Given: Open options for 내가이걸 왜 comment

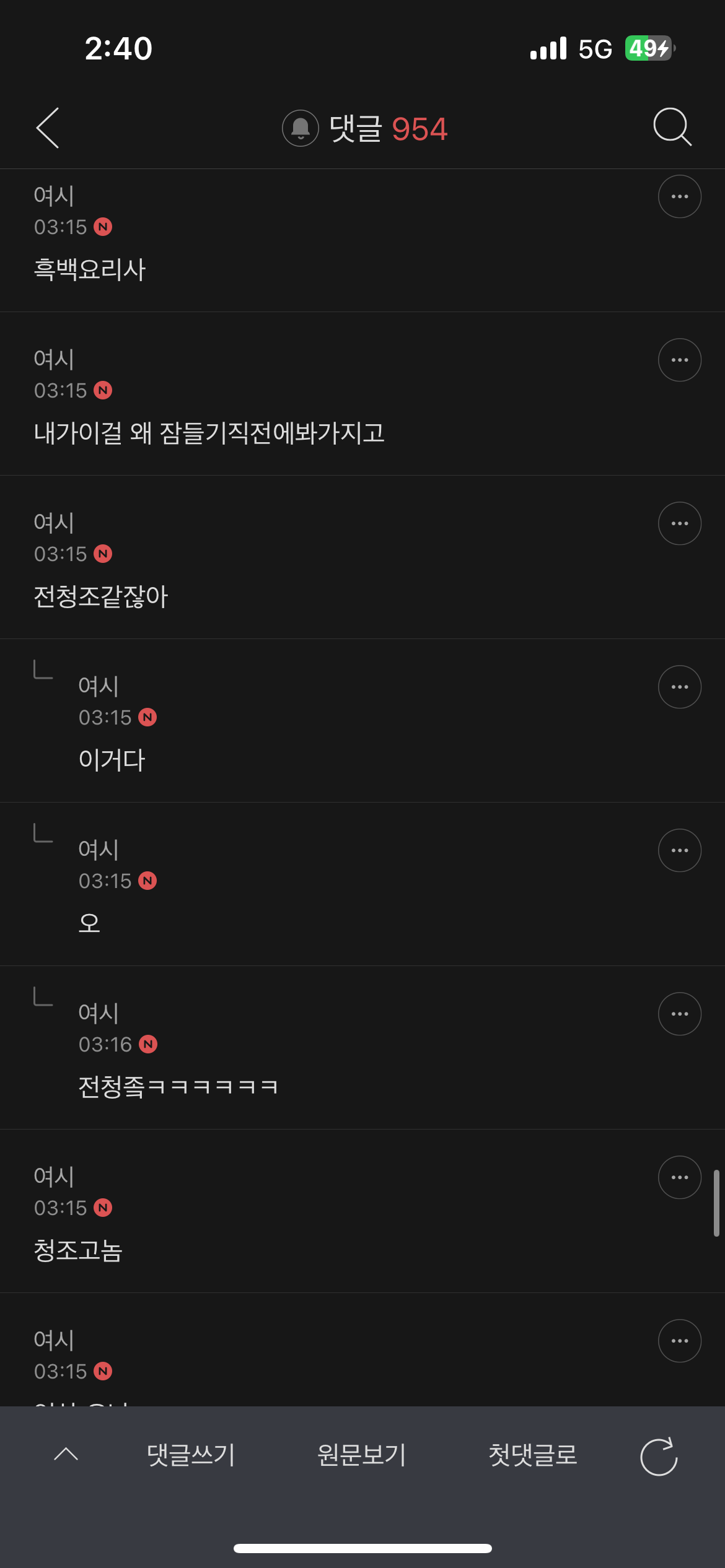Looking at the screenshot, I should [x=679, y=360].
